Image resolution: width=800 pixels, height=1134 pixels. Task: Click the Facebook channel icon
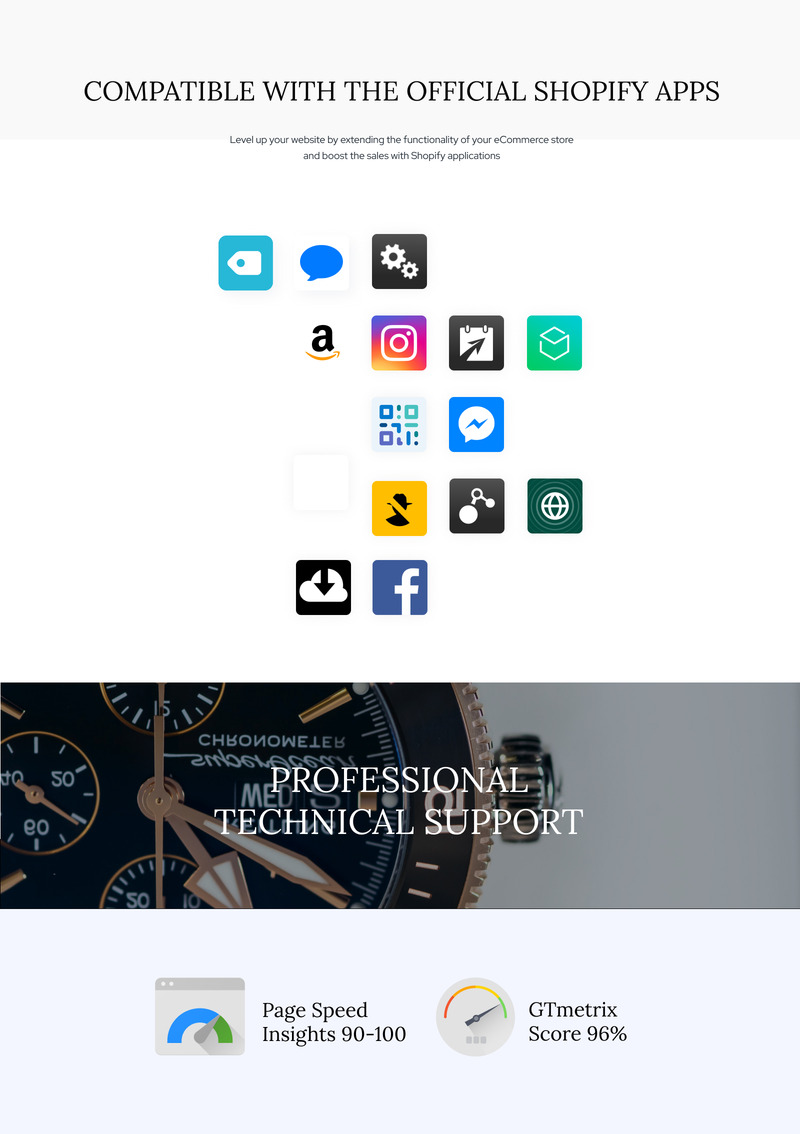[399, 587]
